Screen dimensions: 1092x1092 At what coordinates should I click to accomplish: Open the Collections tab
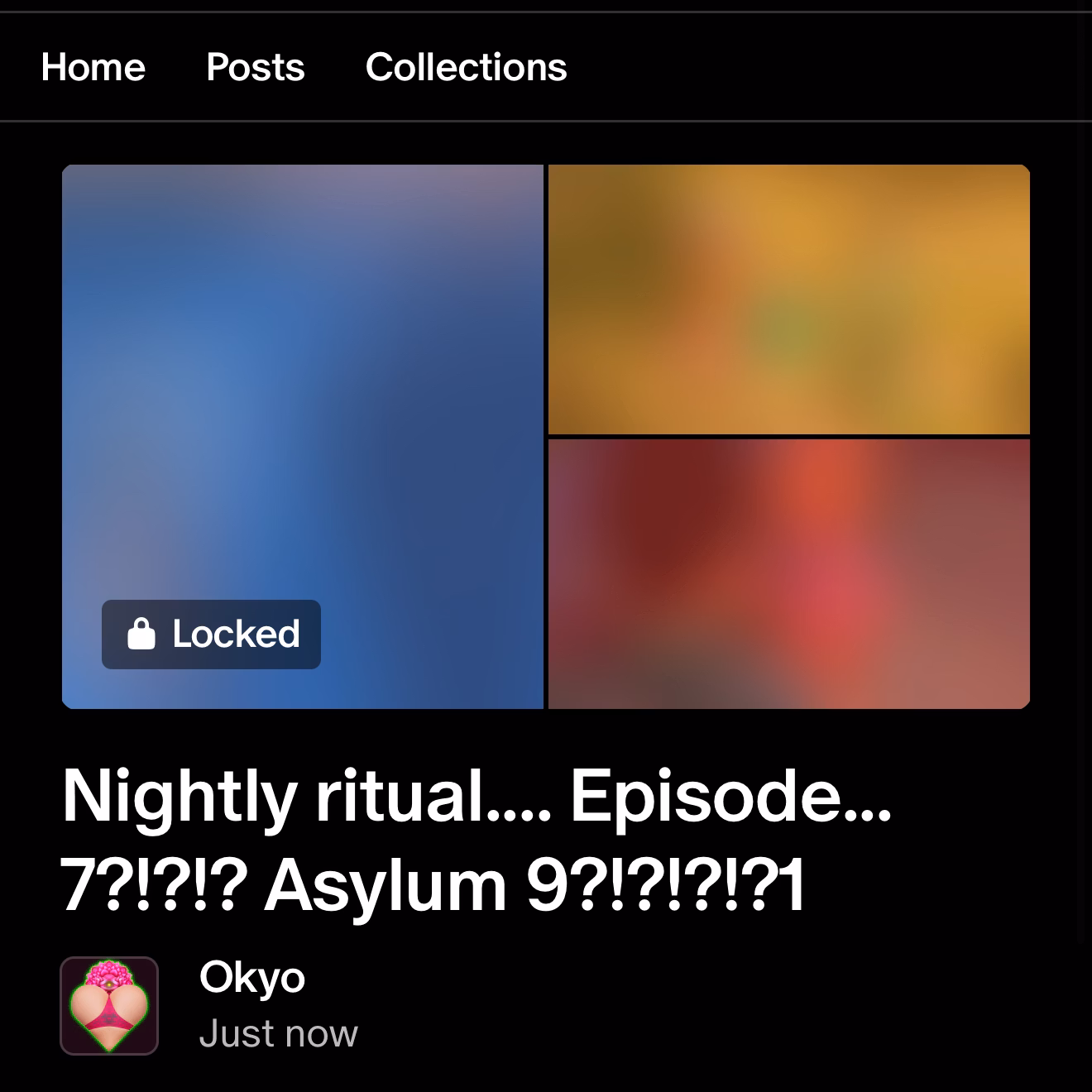pos(466,67)
